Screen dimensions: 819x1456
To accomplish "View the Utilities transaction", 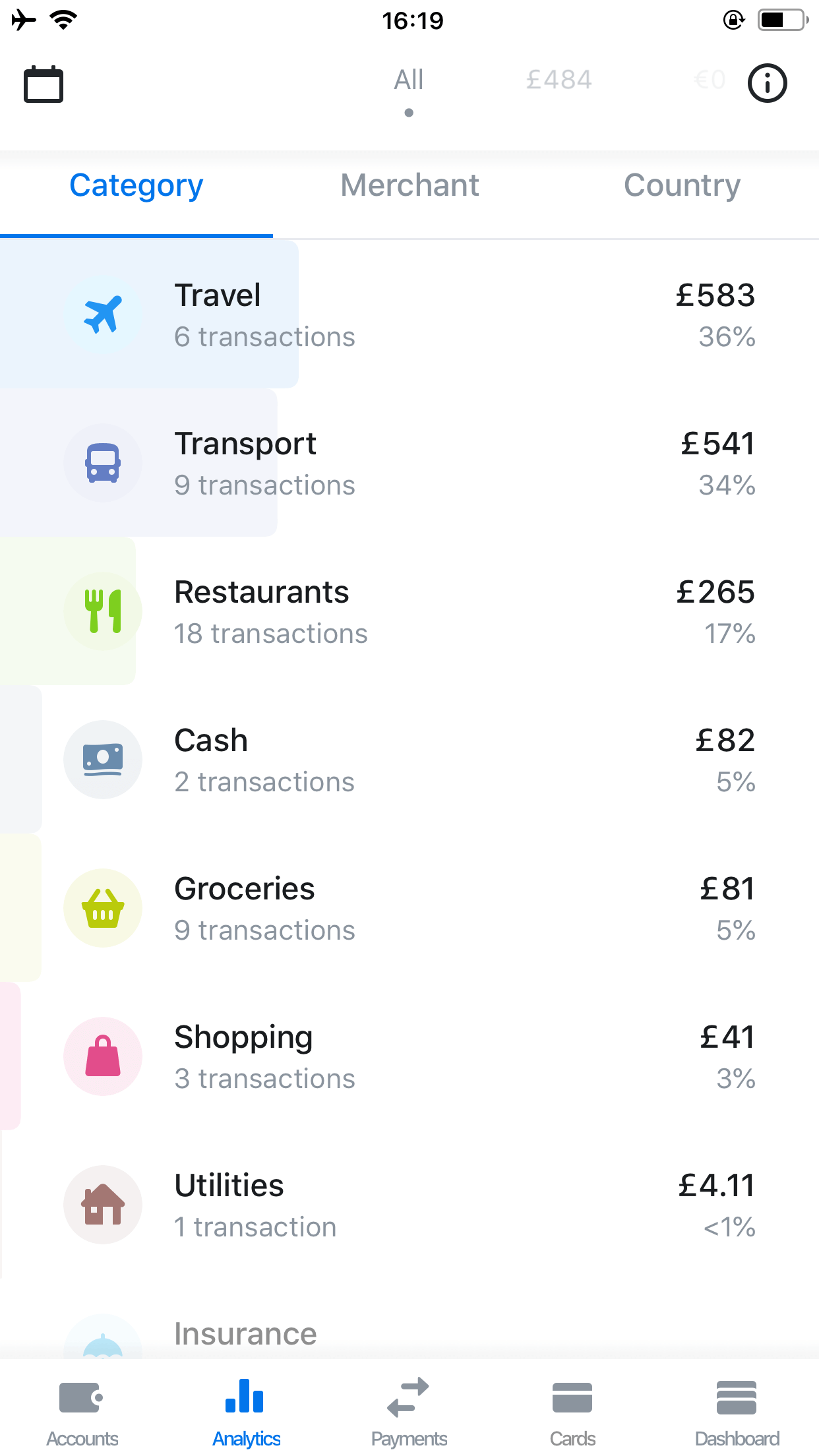I will tap(409, 1205).
